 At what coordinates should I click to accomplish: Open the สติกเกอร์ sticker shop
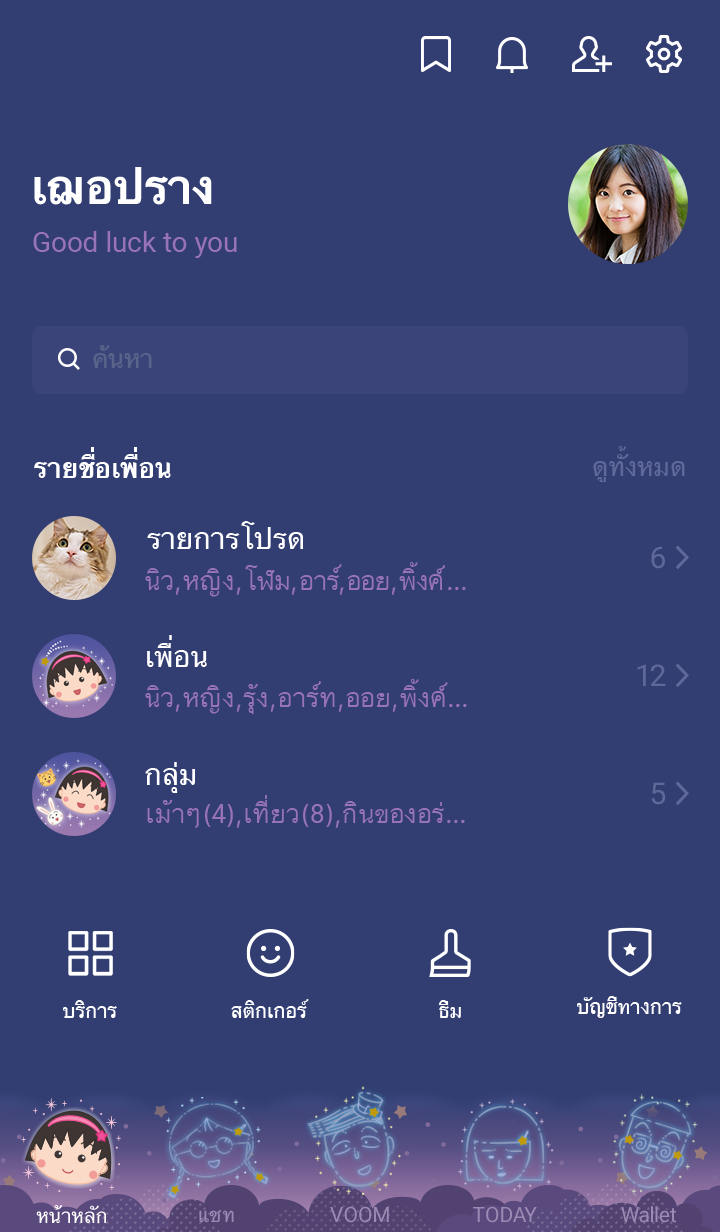(x=270, y=974)
